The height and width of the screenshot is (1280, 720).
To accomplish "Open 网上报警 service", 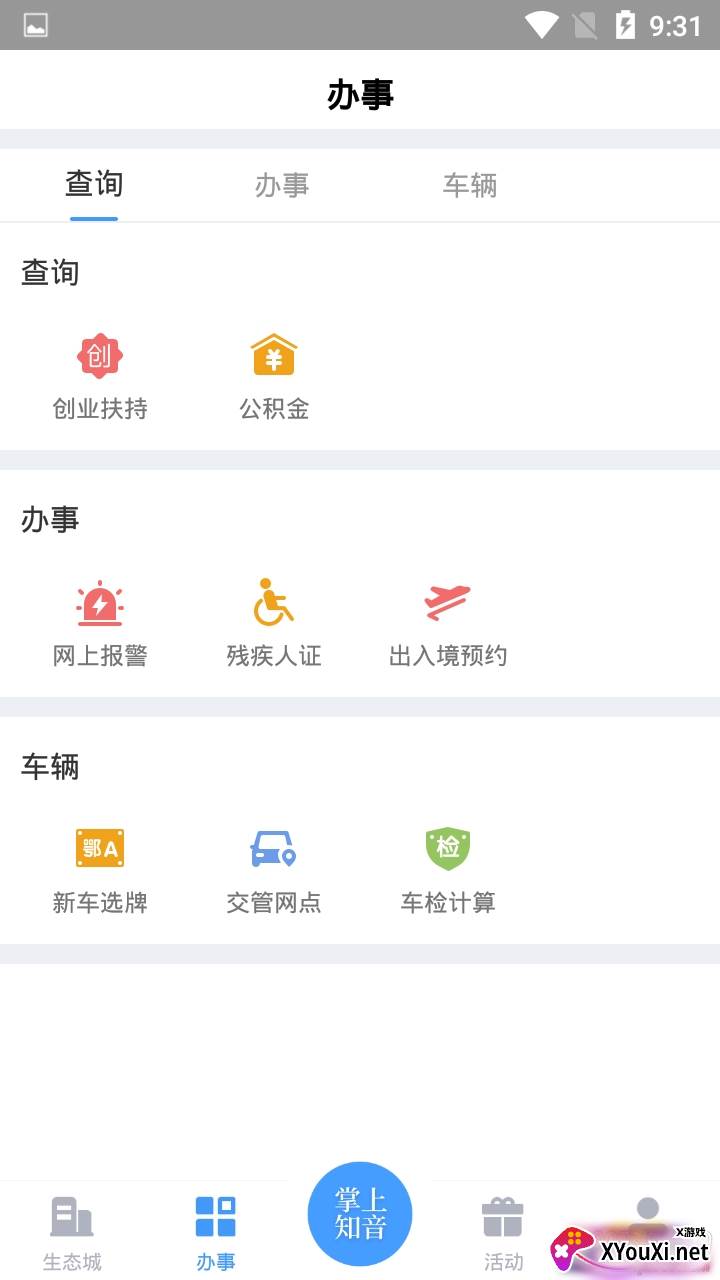I will pos(100,624).
